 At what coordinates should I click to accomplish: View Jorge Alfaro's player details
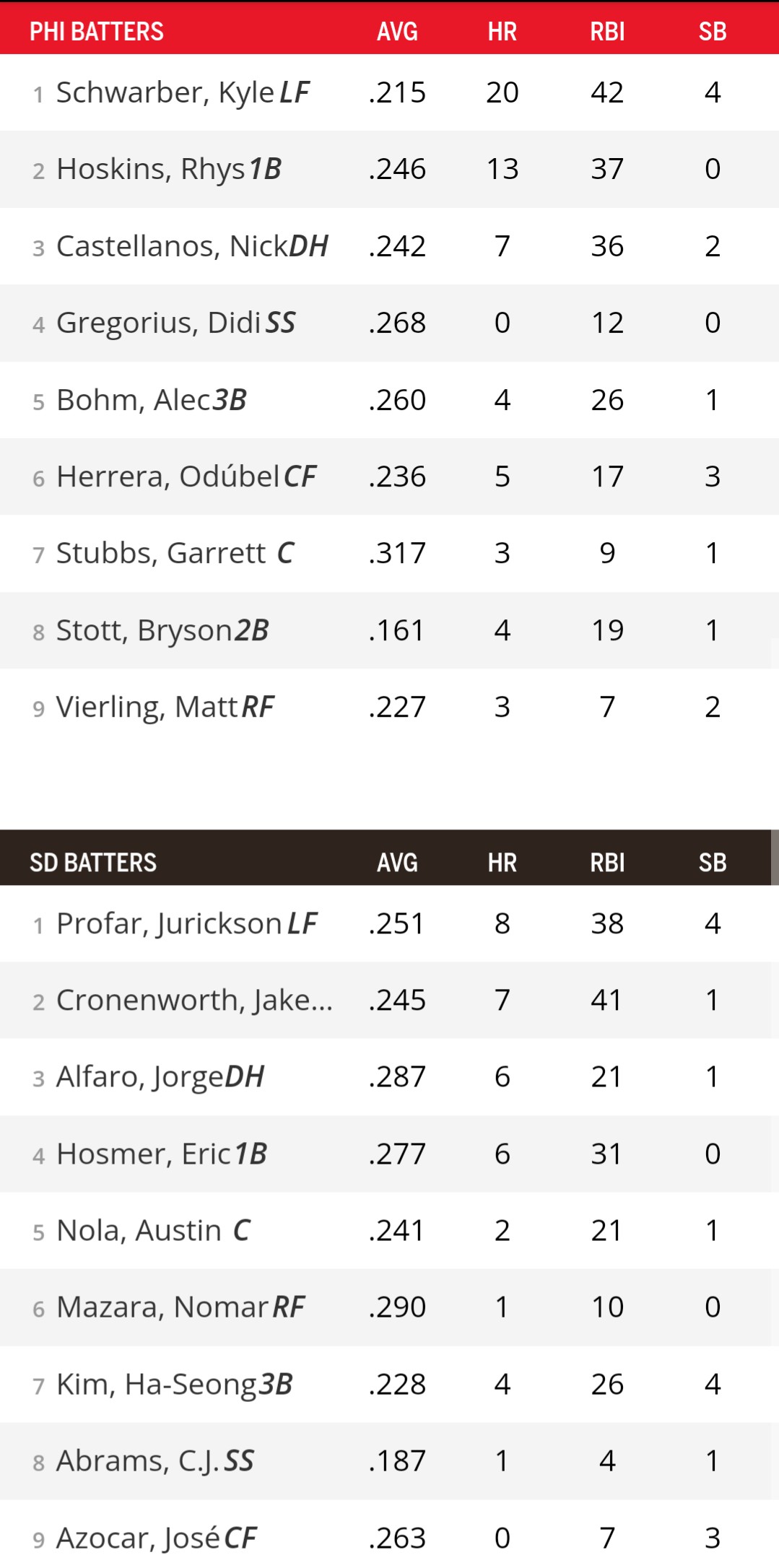(141, 1077)
